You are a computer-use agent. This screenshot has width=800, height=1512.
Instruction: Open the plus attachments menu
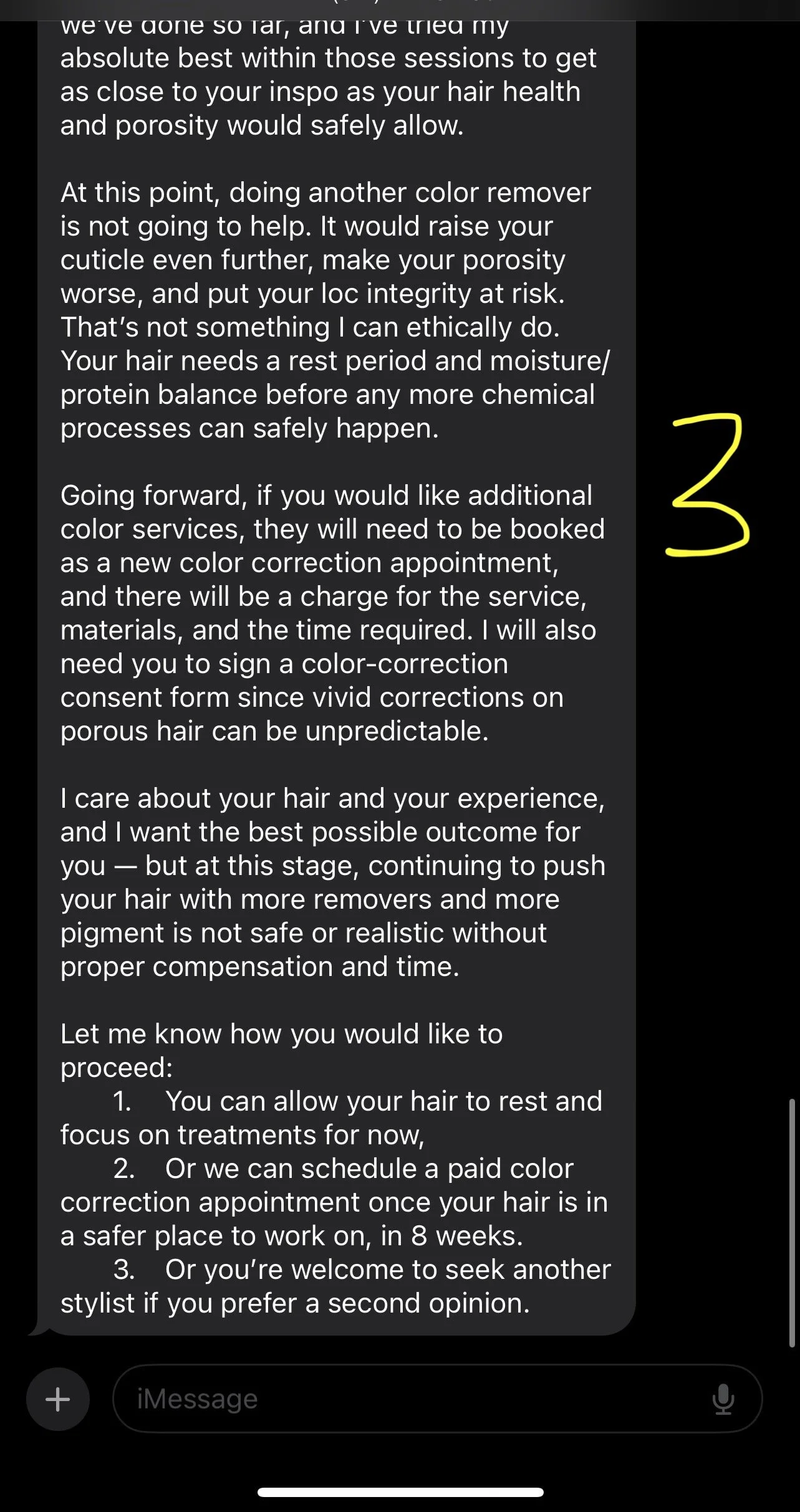58,1399
